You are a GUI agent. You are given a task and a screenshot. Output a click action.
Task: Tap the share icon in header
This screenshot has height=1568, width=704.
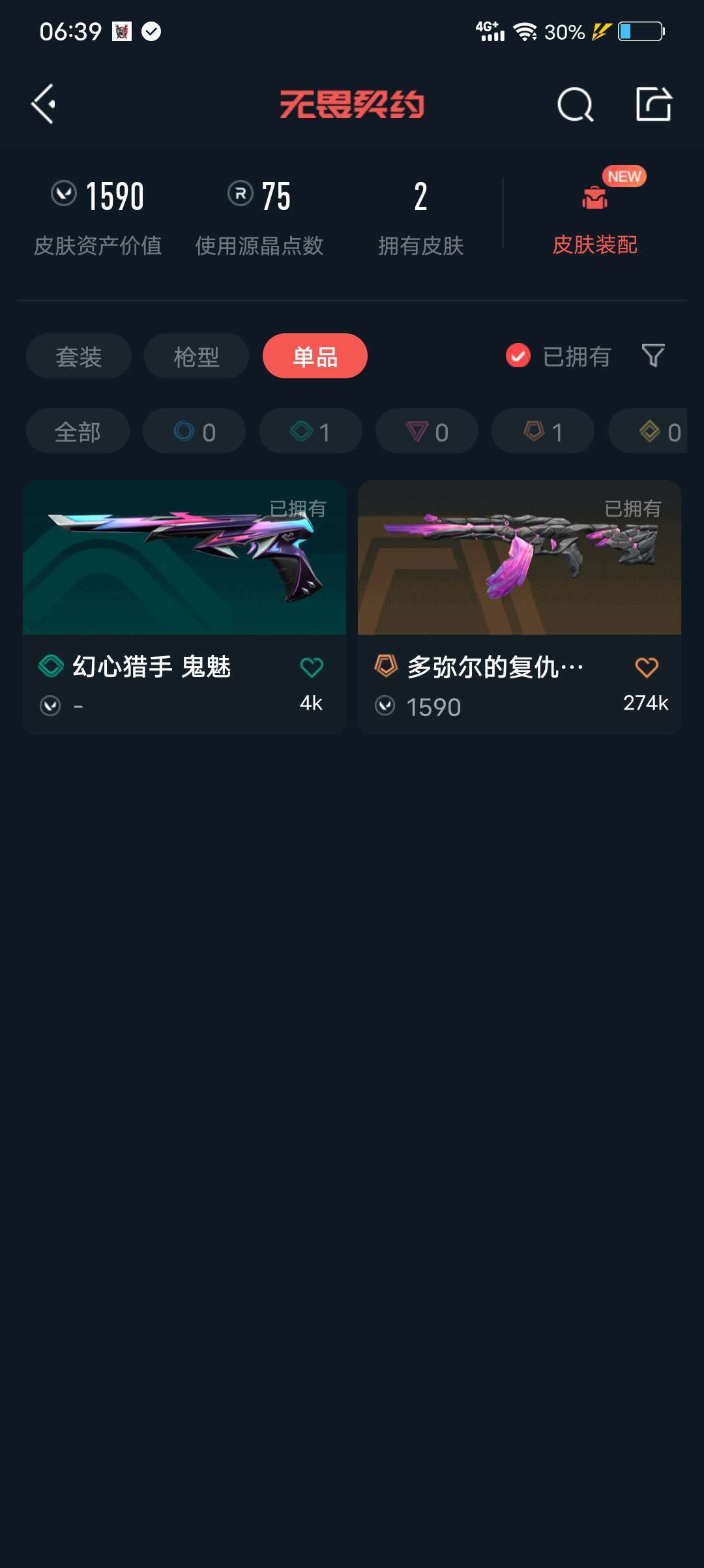coord(654,104)
